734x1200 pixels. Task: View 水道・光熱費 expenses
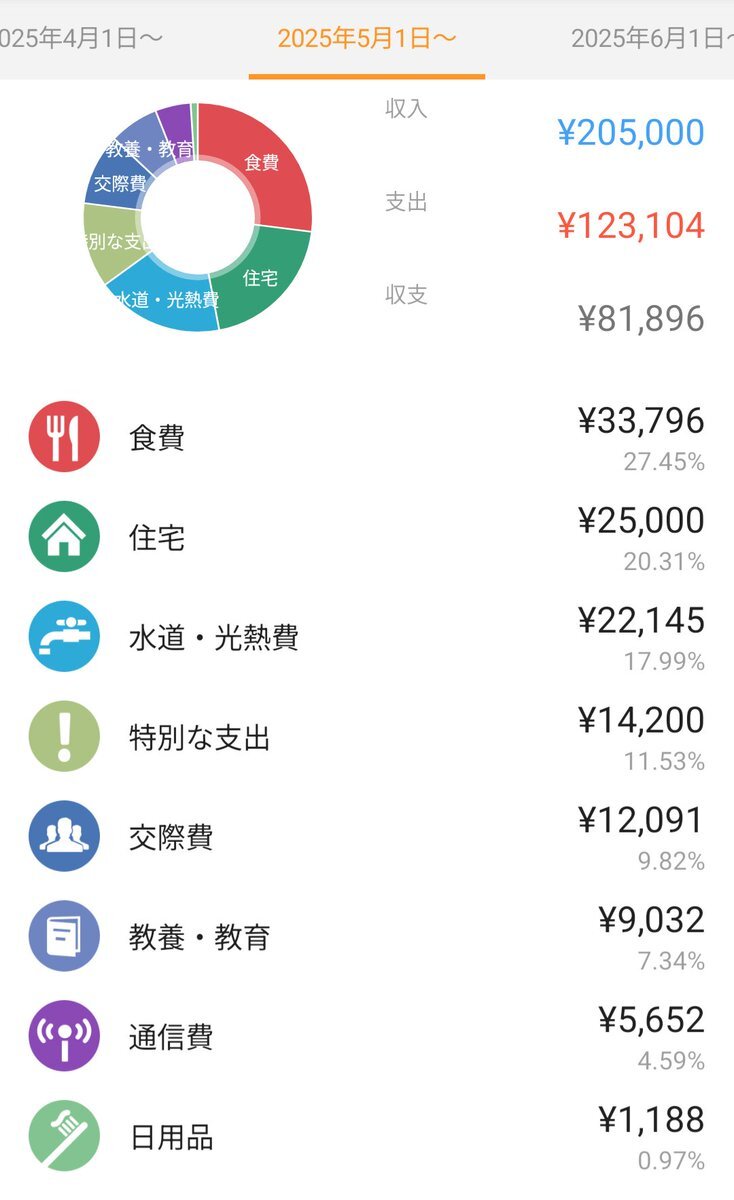tap(367, 637)
